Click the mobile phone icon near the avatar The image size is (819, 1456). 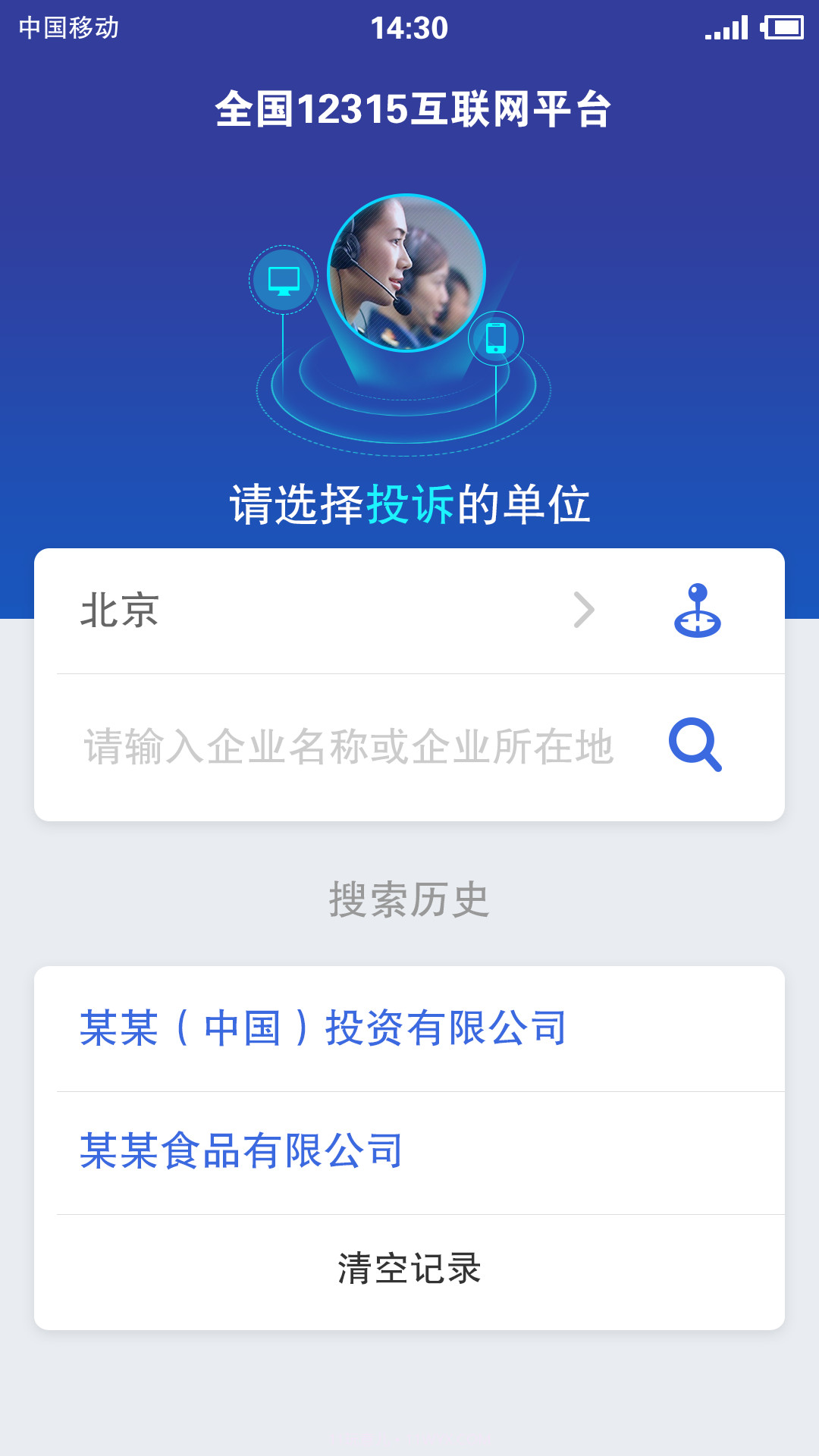(497, 339)
